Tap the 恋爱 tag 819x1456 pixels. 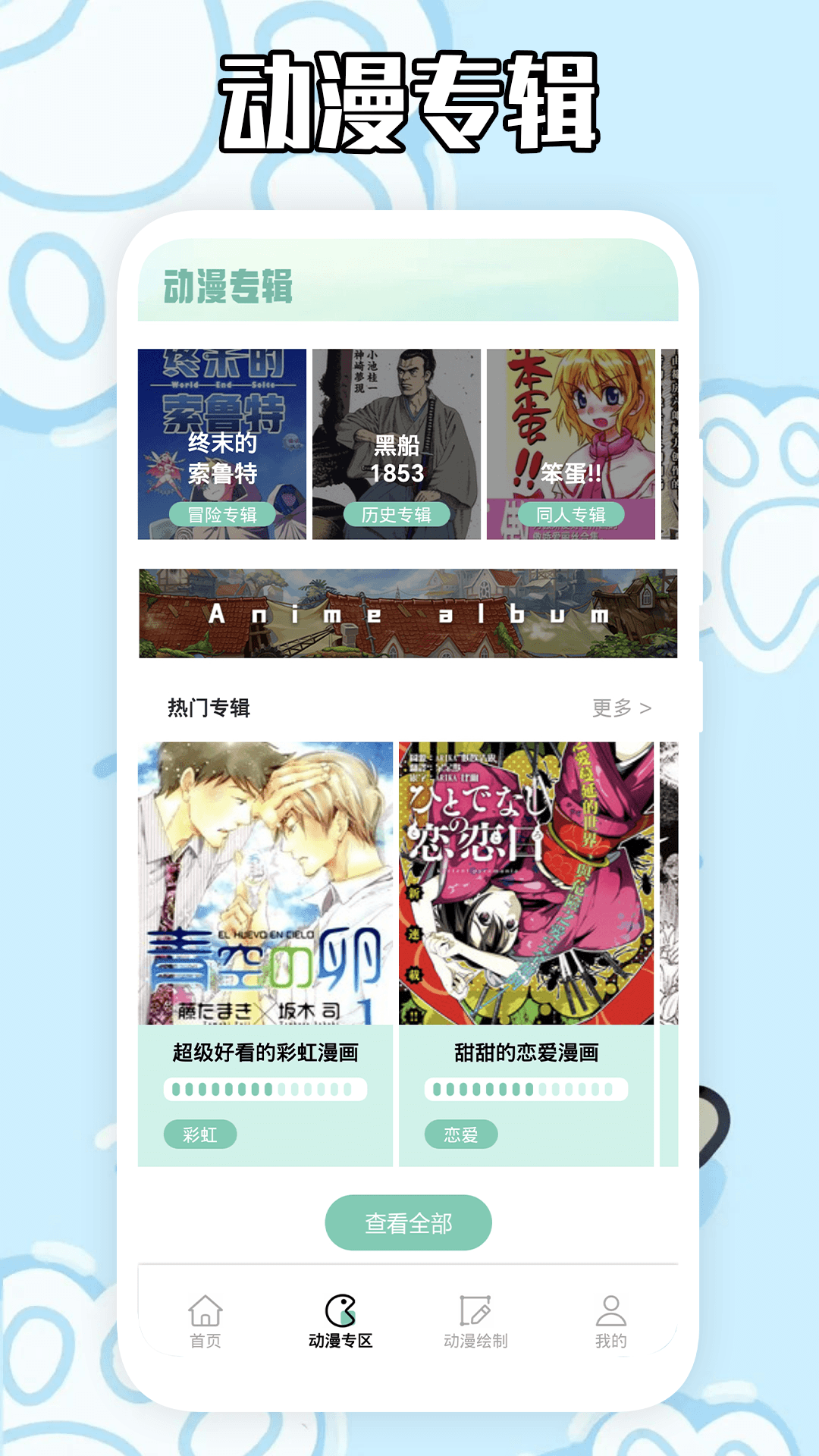point(462,1134)
